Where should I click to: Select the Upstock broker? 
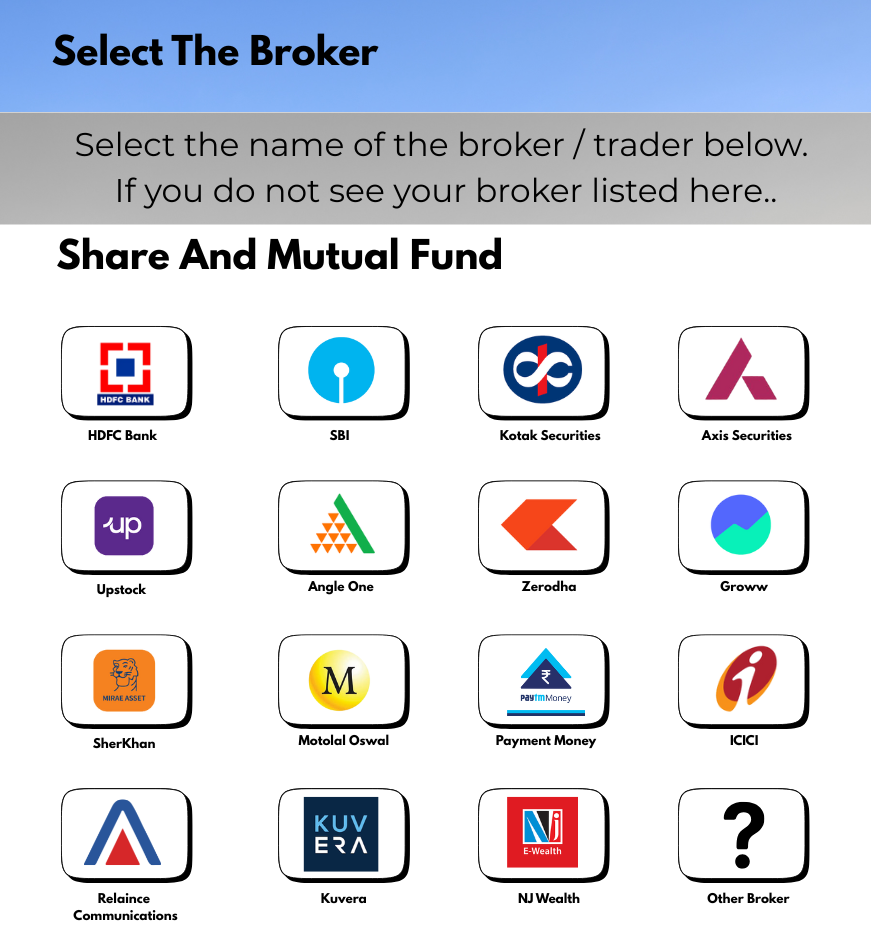pyautogui.click(x=125, y=525)
